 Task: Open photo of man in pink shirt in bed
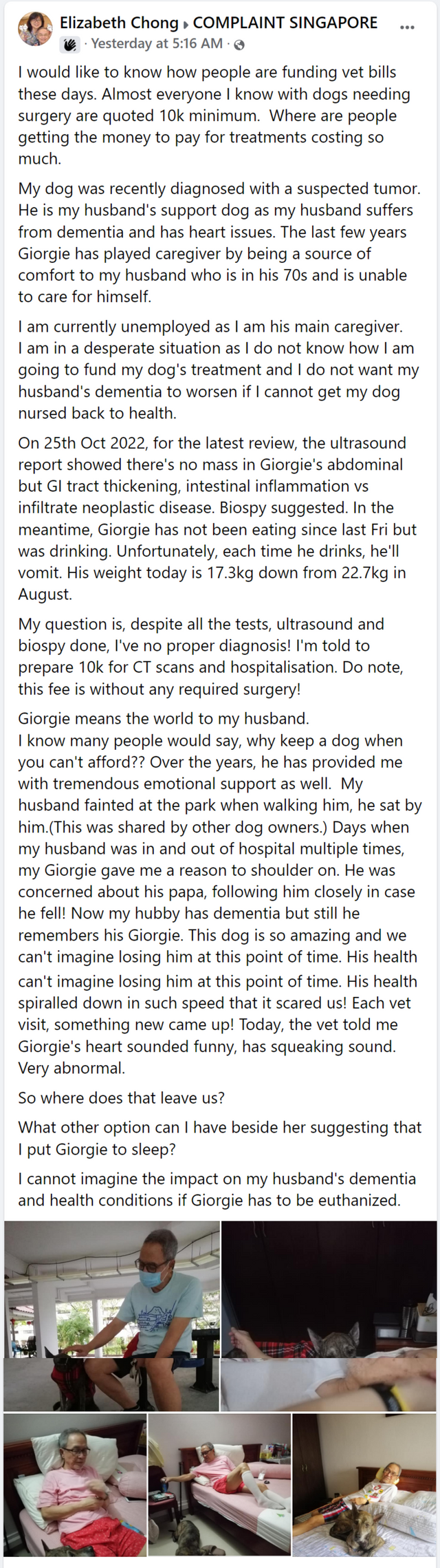tap(74, 1485)
